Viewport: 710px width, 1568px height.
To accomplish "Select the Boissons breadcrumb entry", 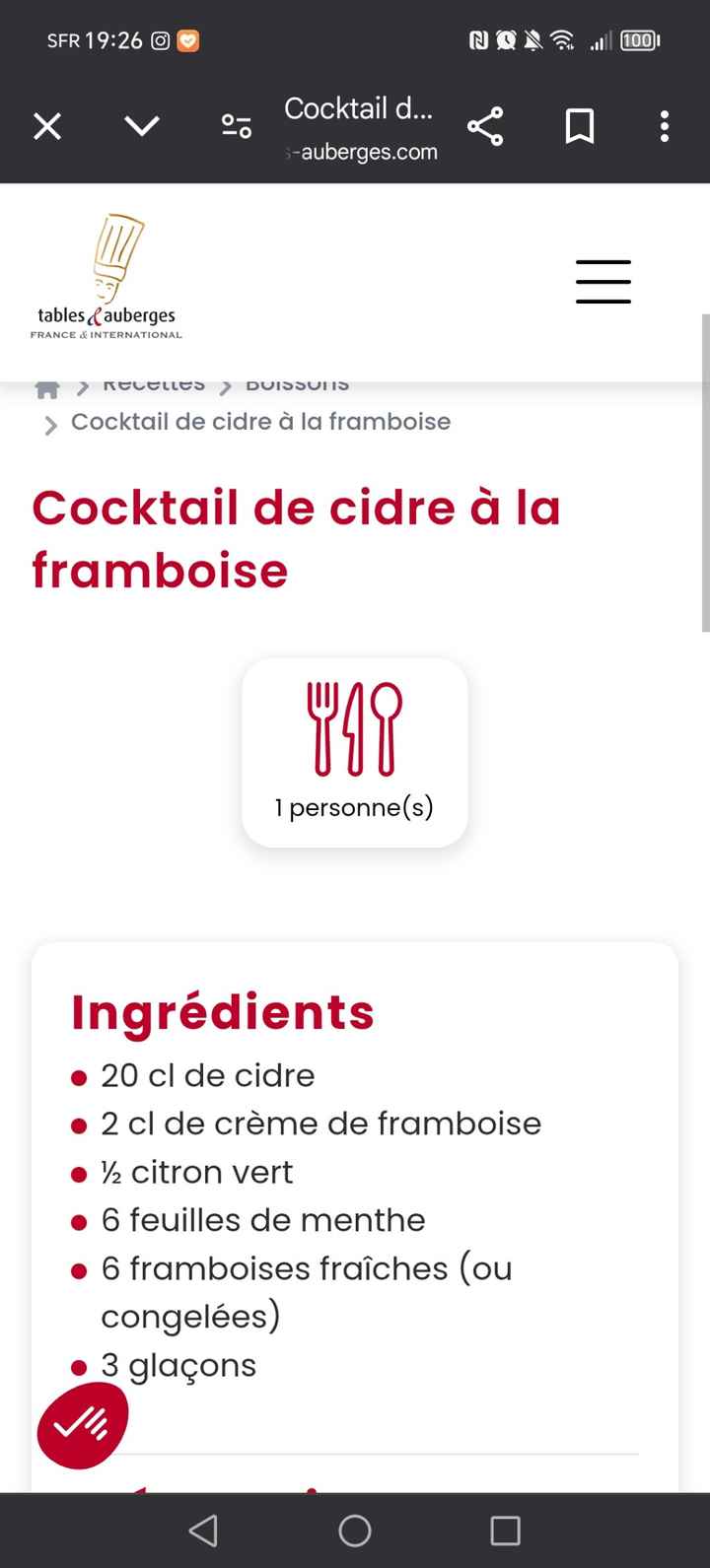I will pyautogui.click(x=298, y=383).
